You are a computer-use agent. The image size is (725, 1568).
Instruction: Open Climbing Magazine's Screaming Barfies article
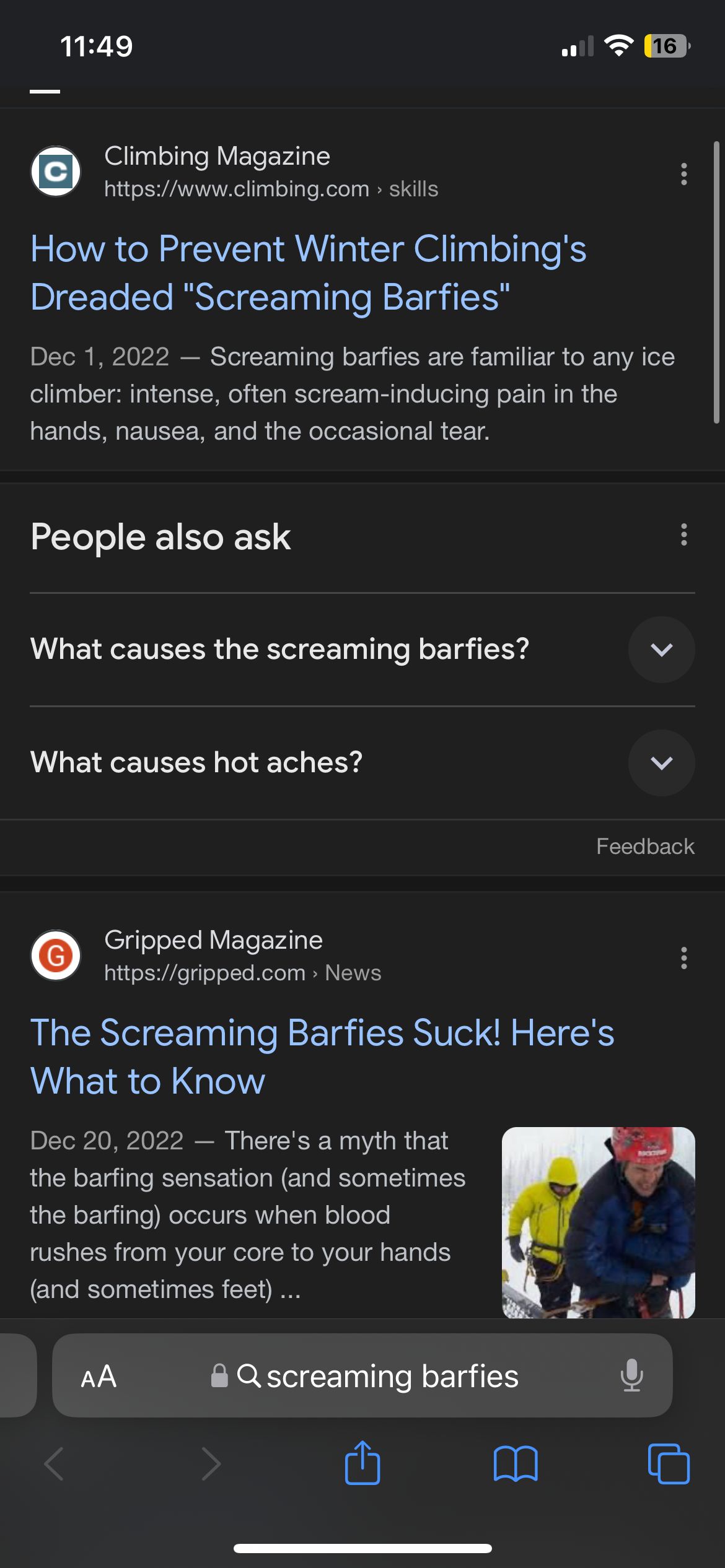(308, 272)
